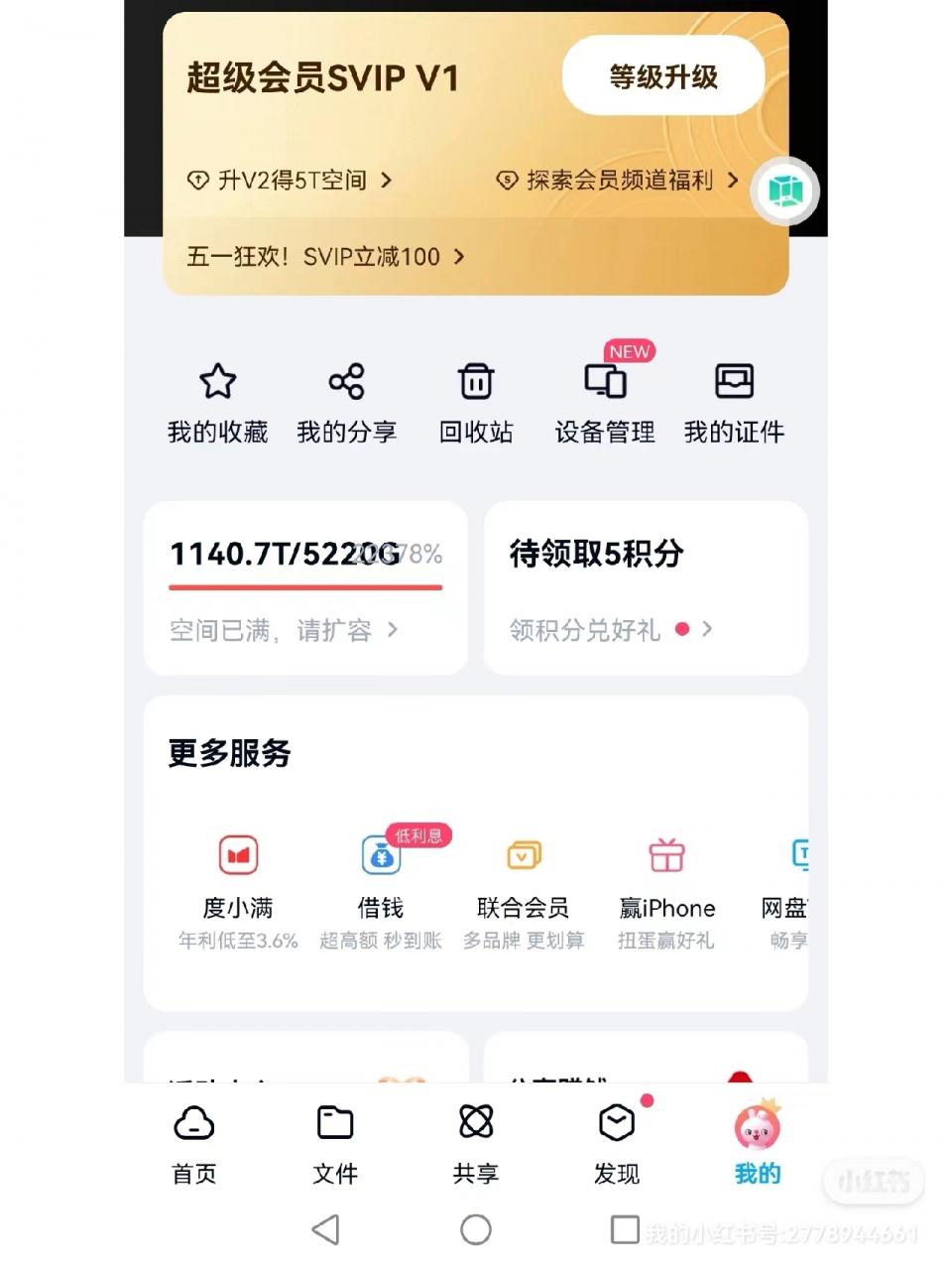Expand 升V2得5T空间 chevron
This screenshot has height=1270, width=952.
coord(389,181)
